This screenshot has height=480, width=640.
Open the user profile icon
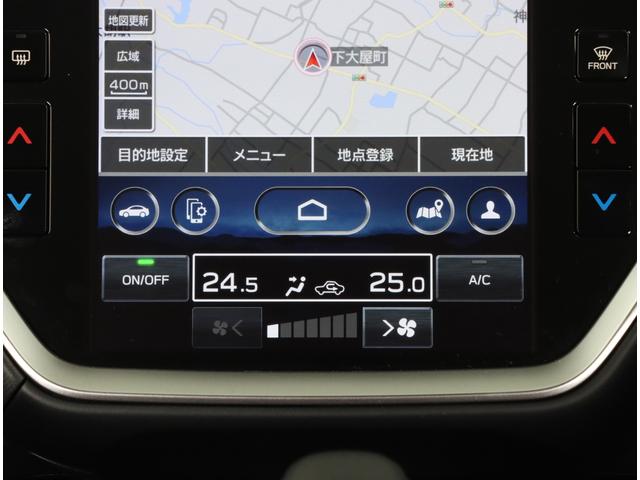490,212
